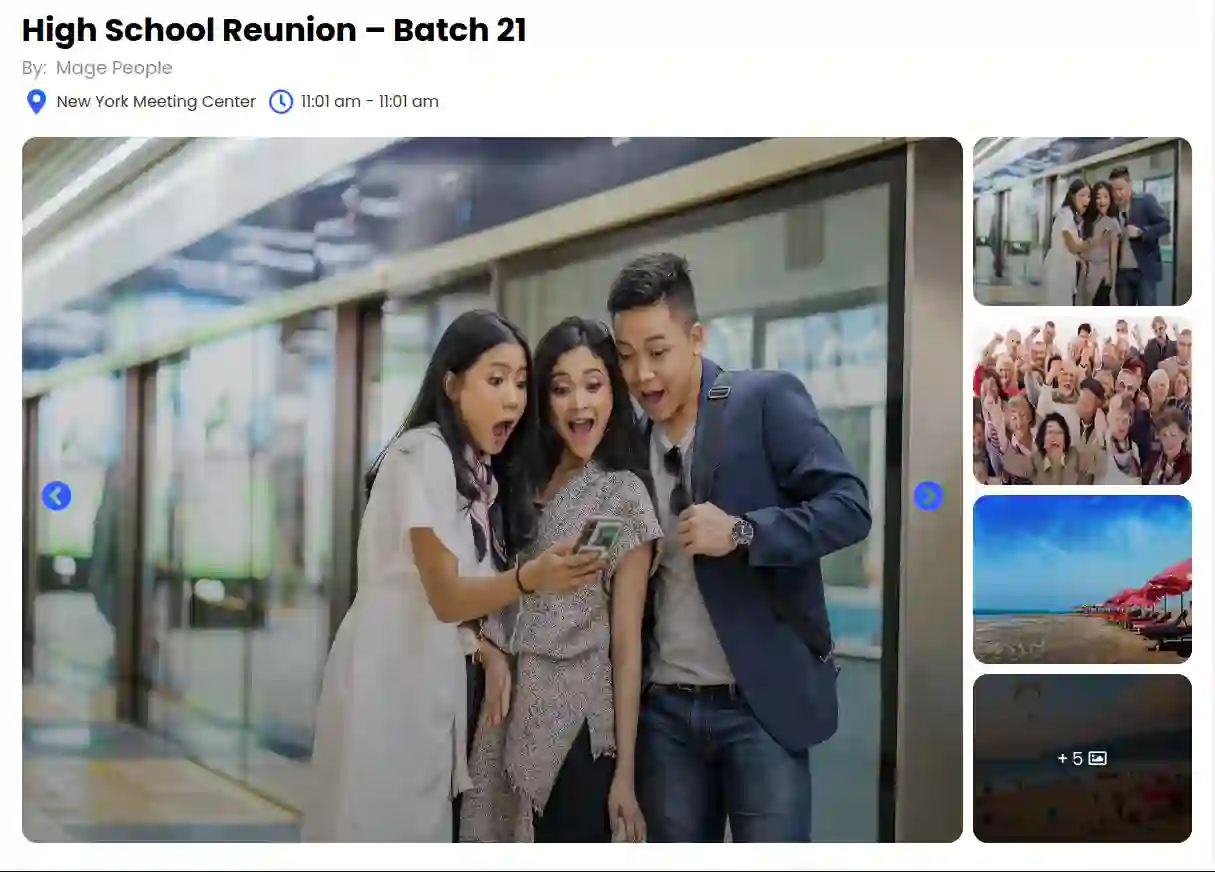Screen dimensions: 1215x872
Task: Open the +5 more photos tile
Action: 1082,758
